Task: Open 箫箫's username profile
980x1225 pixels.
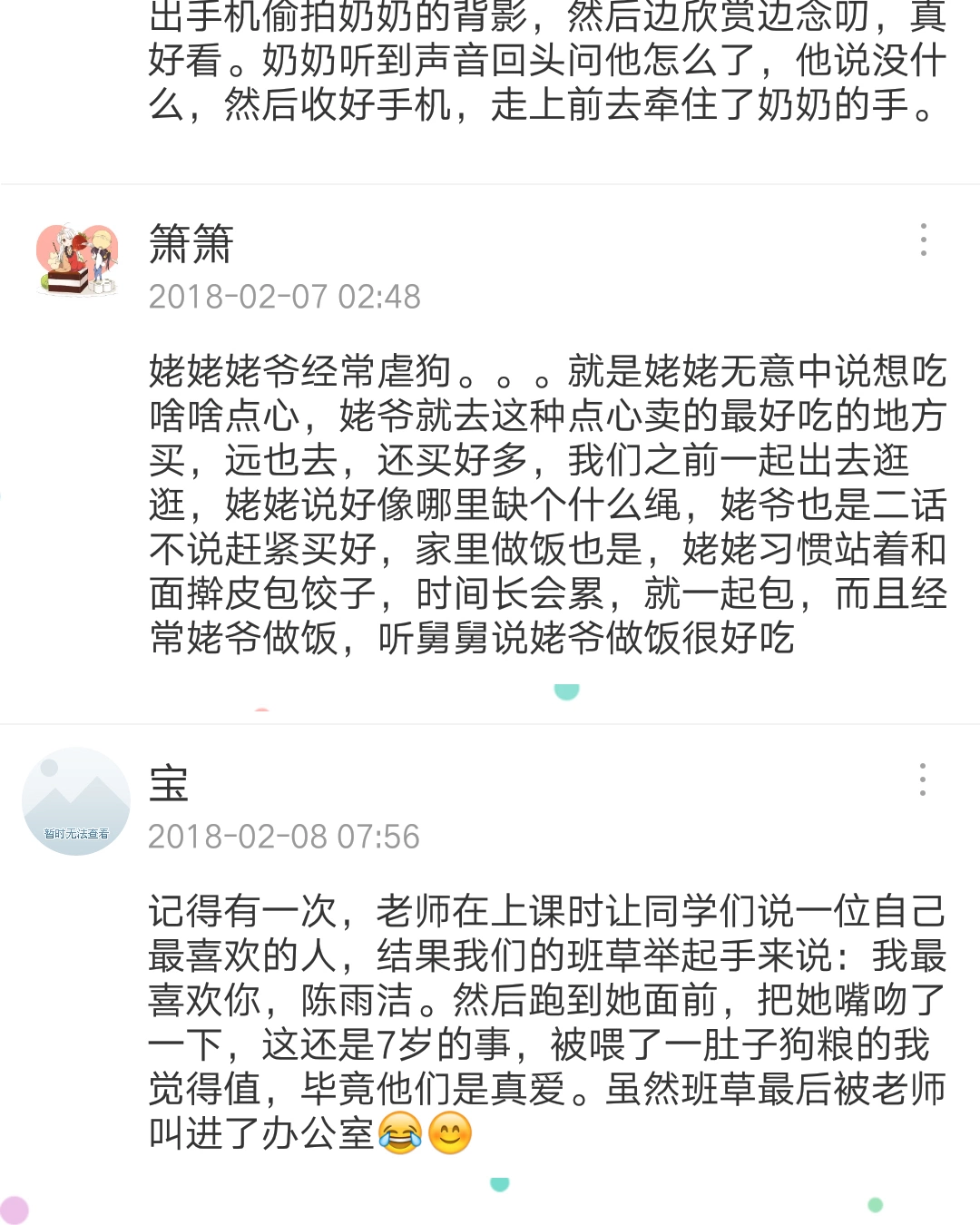Action: [x=191, y=244]
